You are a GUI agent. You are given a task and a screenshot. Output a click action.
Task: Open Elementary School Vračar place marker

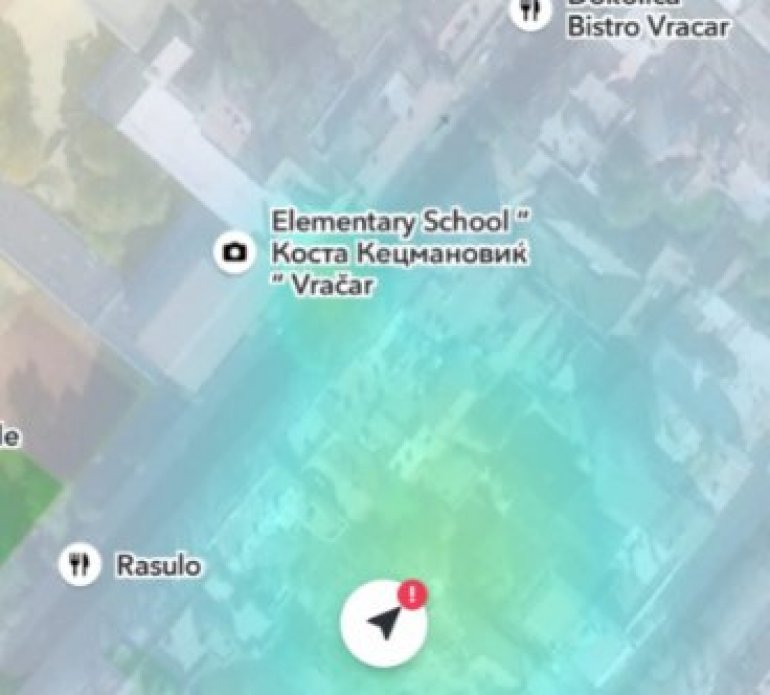235,252
